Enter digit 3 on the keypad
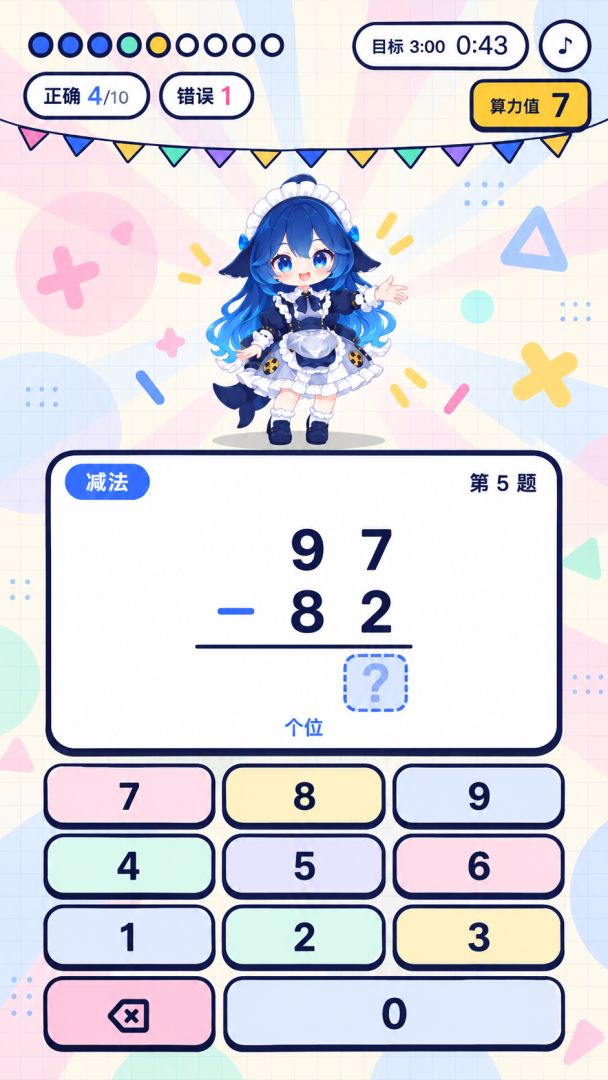The height and width of the screenshot is (1080, 608). pos(479,937)
